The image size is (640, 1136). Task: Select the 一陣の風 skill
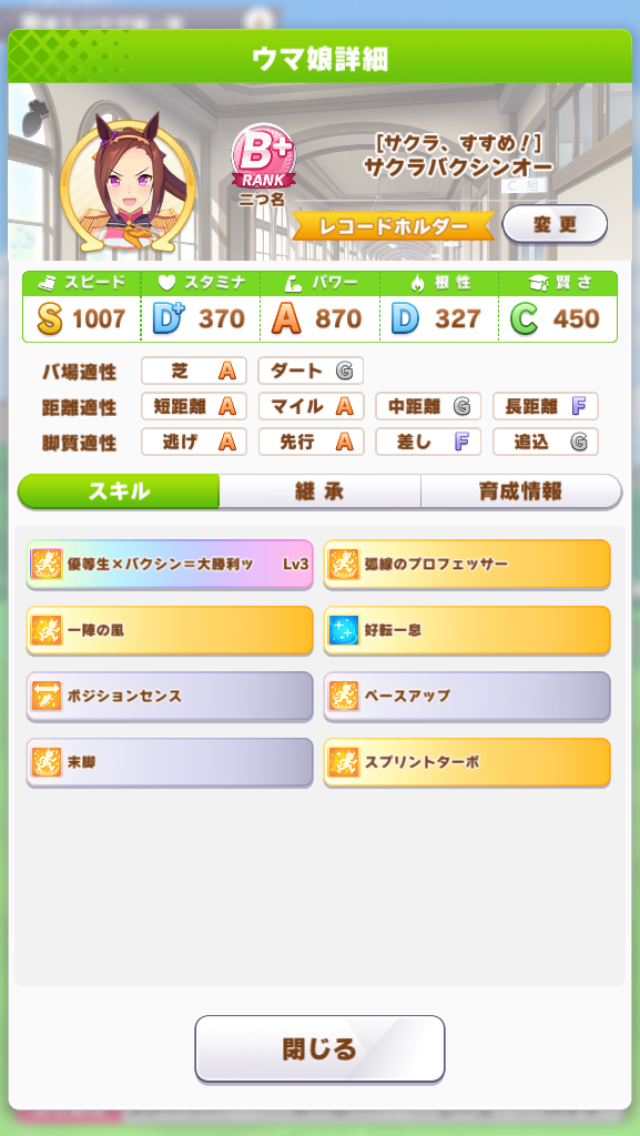(x=170, y=630)
